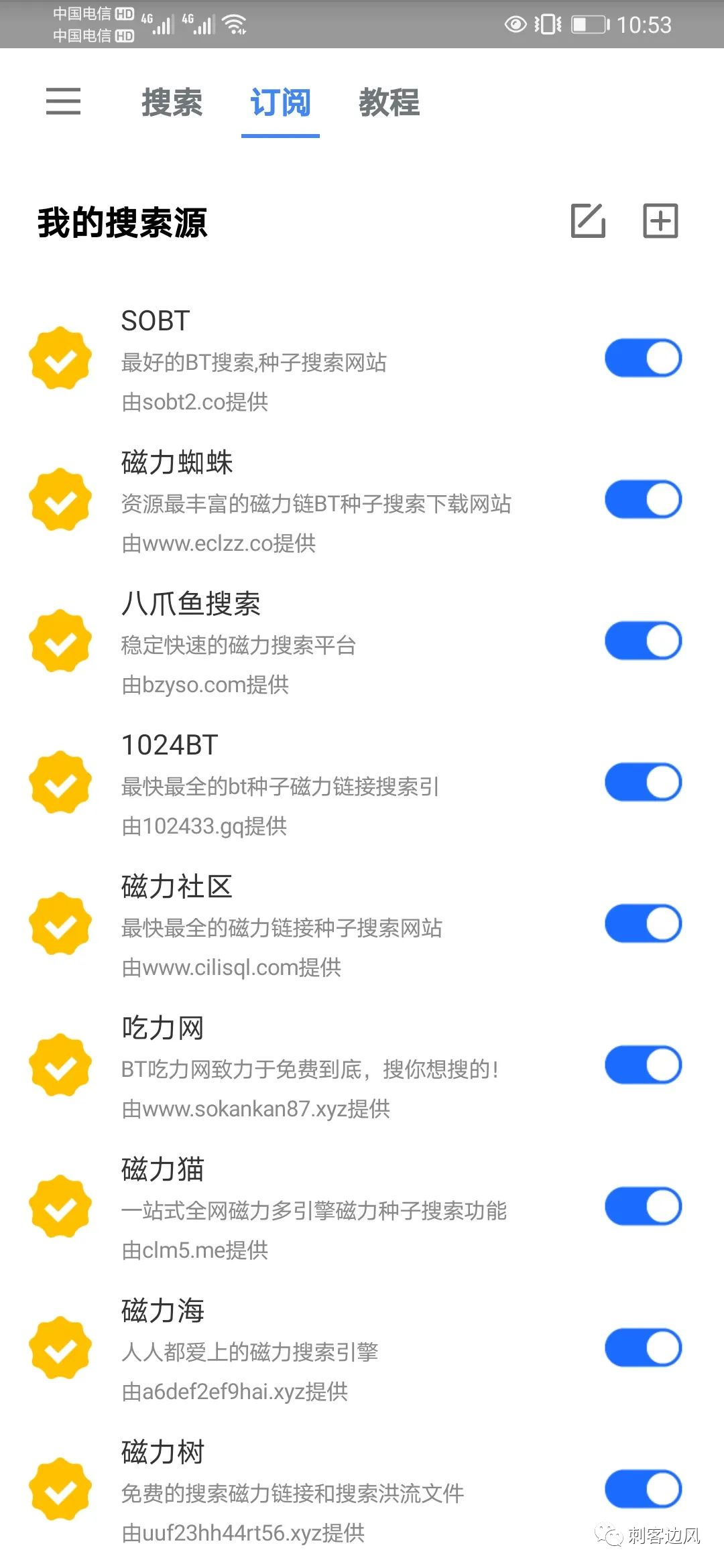Disable the 磁力海 switch
The width and height of the screenshot is (724, 1568).
[x=643, y=1348]
